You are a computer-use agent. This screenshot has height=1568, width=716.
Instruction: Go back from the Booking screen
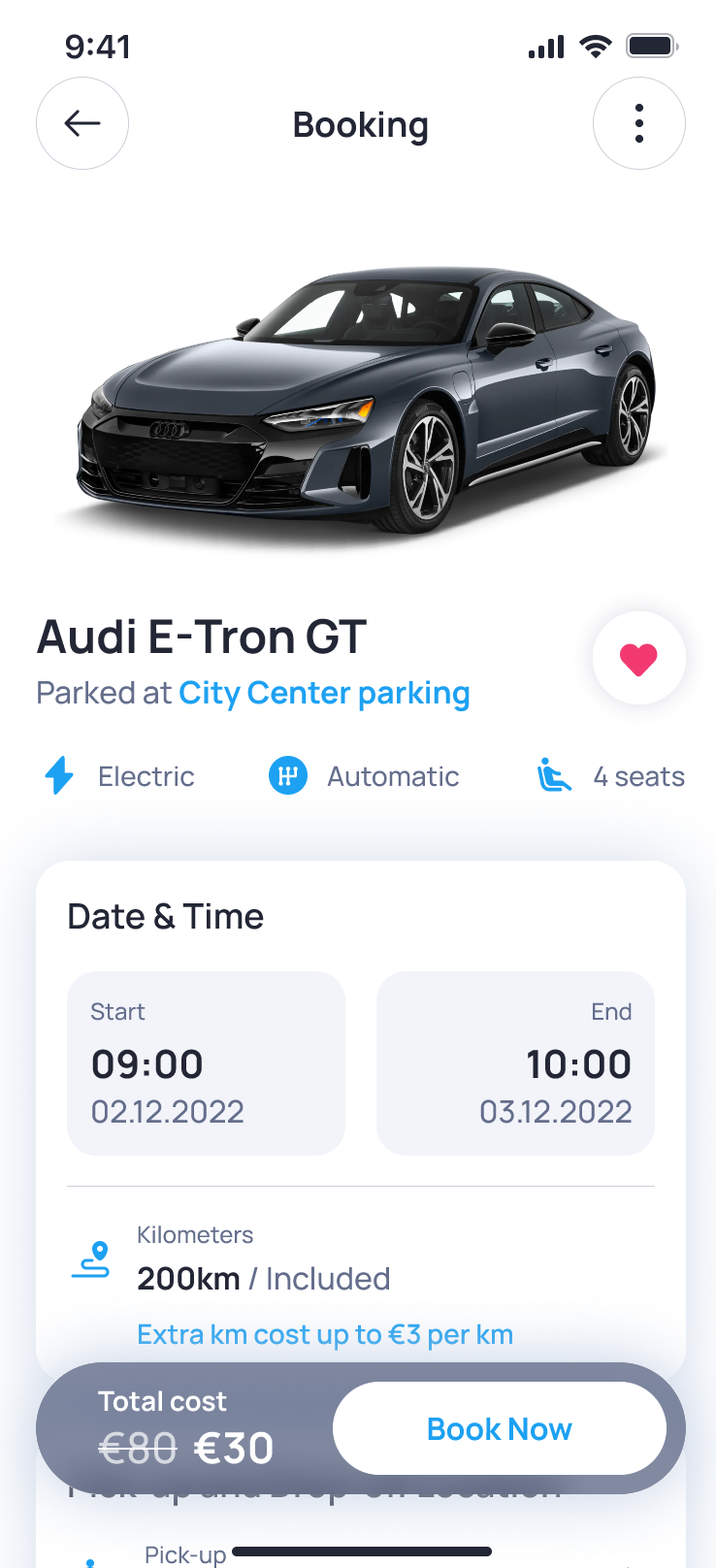point(82,123)
